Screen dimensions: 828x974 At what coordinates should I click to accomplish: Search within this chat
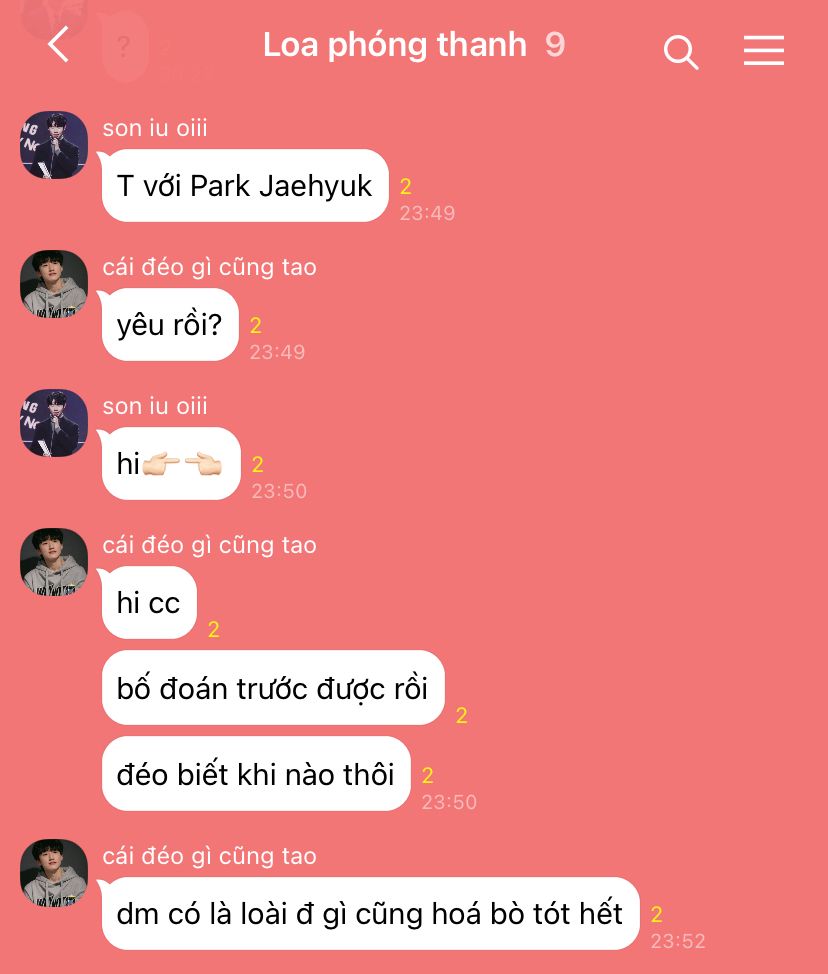(x=681, y=51)
